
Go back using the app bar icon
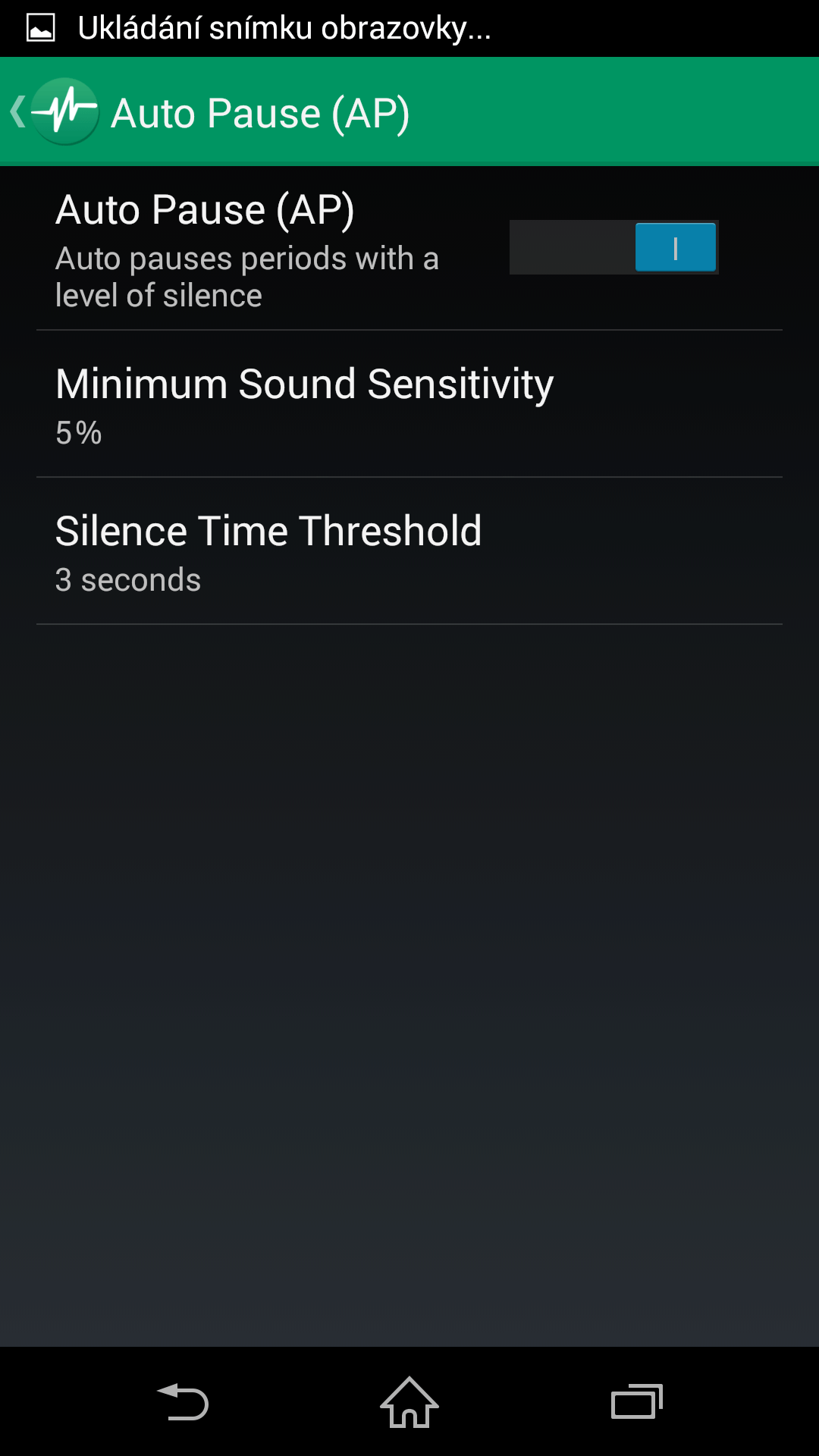coord(53,112)
